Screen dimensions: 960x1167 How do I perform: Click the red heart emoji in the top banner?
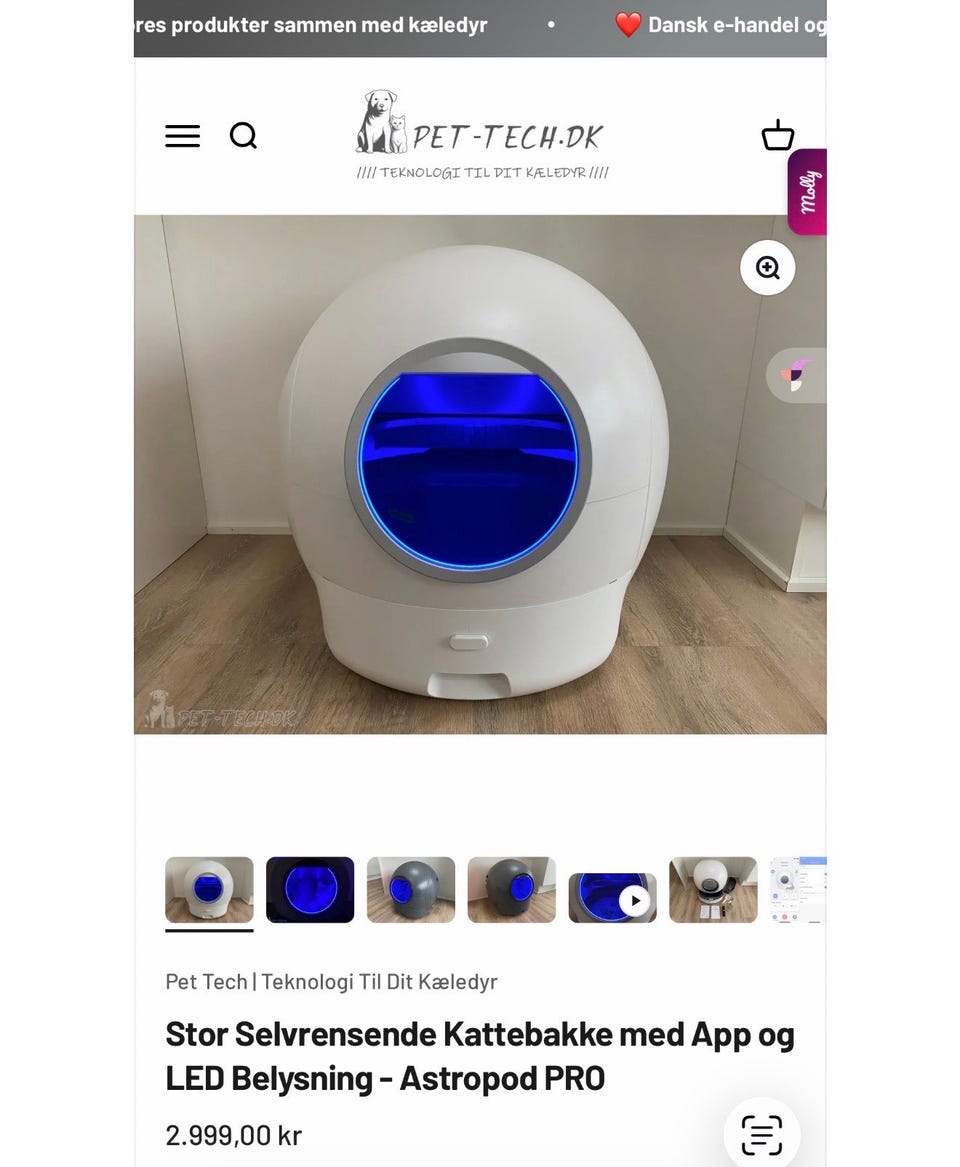[x=629, y=24]
